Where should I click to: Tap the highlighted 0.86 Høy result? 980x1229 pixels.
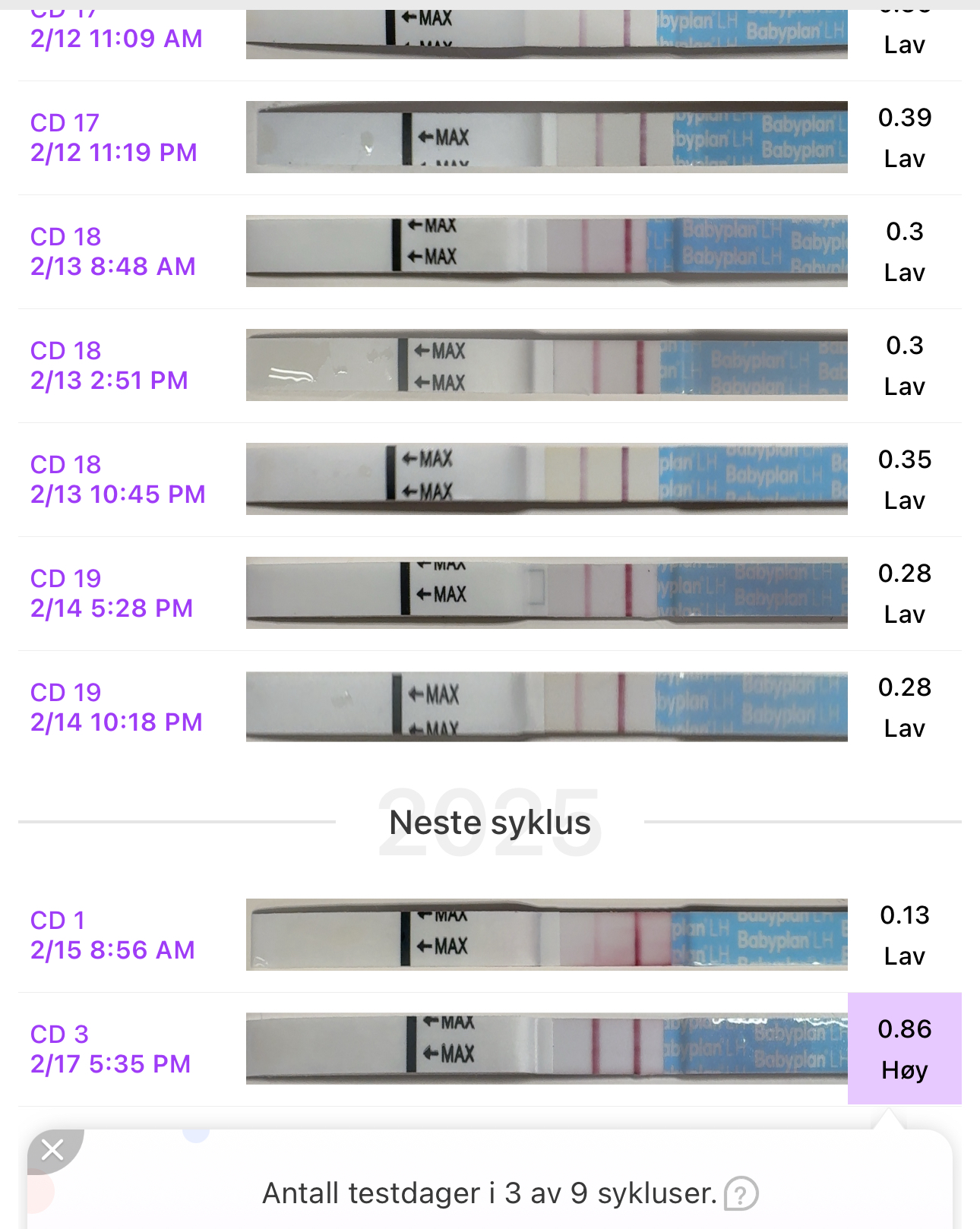[x=904, y=1049]
